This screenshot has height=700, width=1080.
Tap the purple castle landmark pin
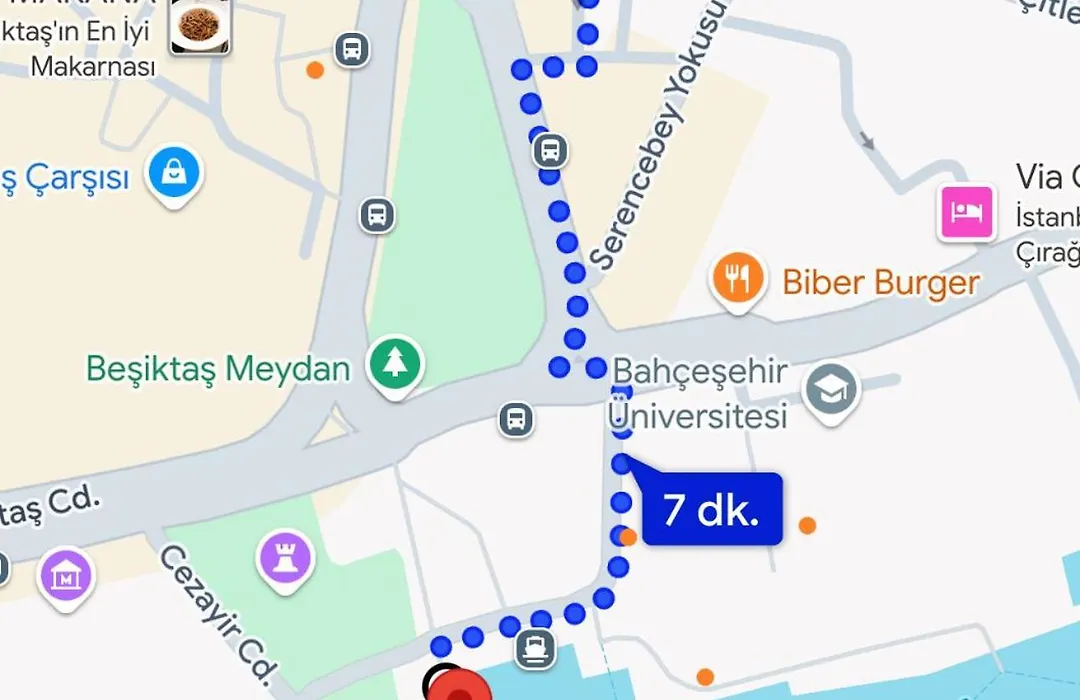287,557
